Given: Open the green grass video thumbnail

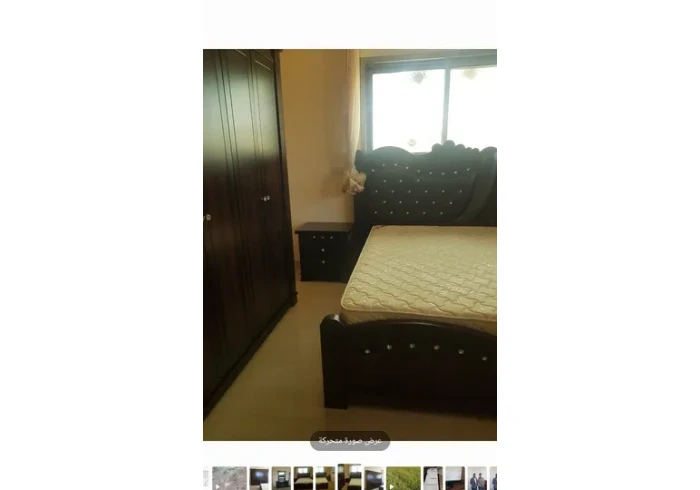Looking at the screenshot, I should pyautogui.click(x=403, y=478).
